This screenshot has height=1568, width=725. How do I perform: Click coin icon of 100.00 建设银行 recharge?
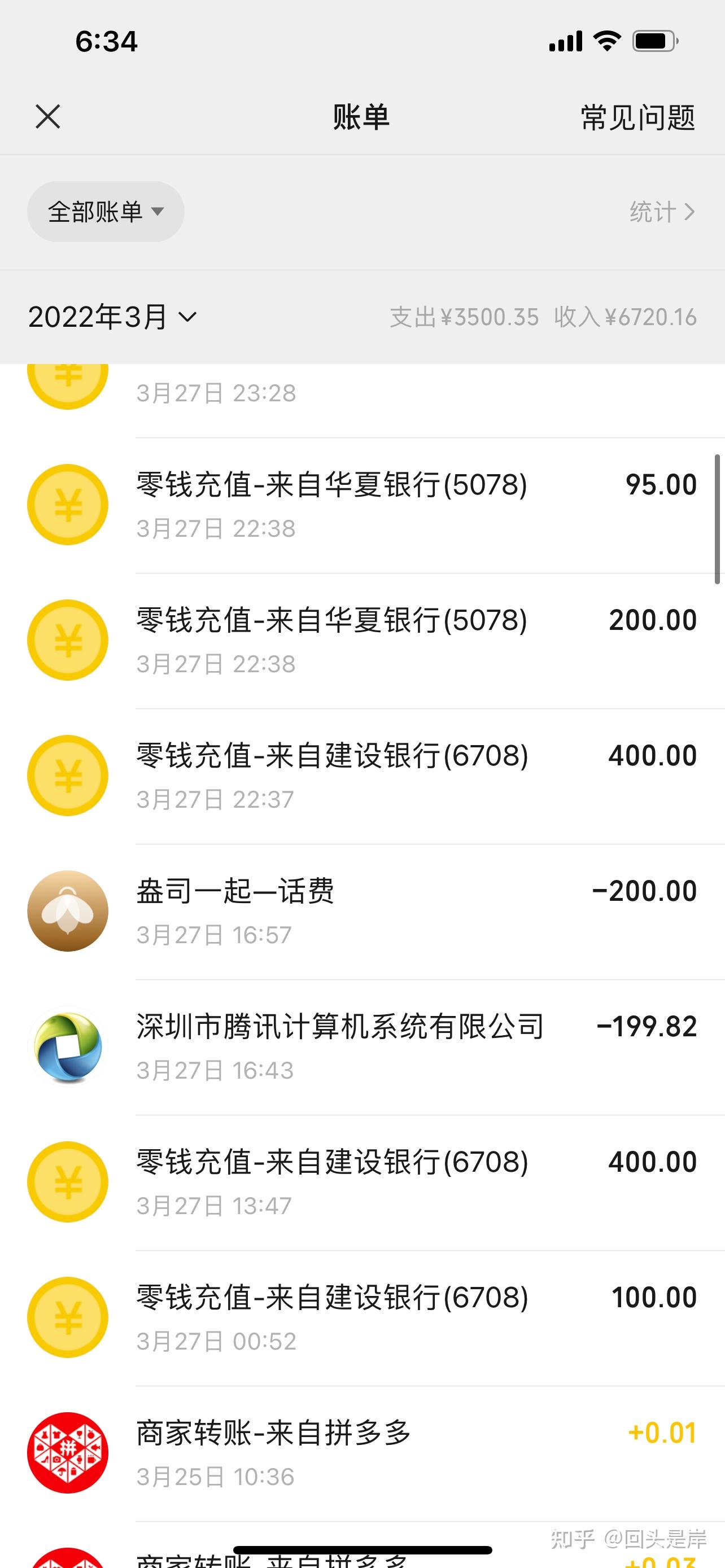coord(67,1317)
